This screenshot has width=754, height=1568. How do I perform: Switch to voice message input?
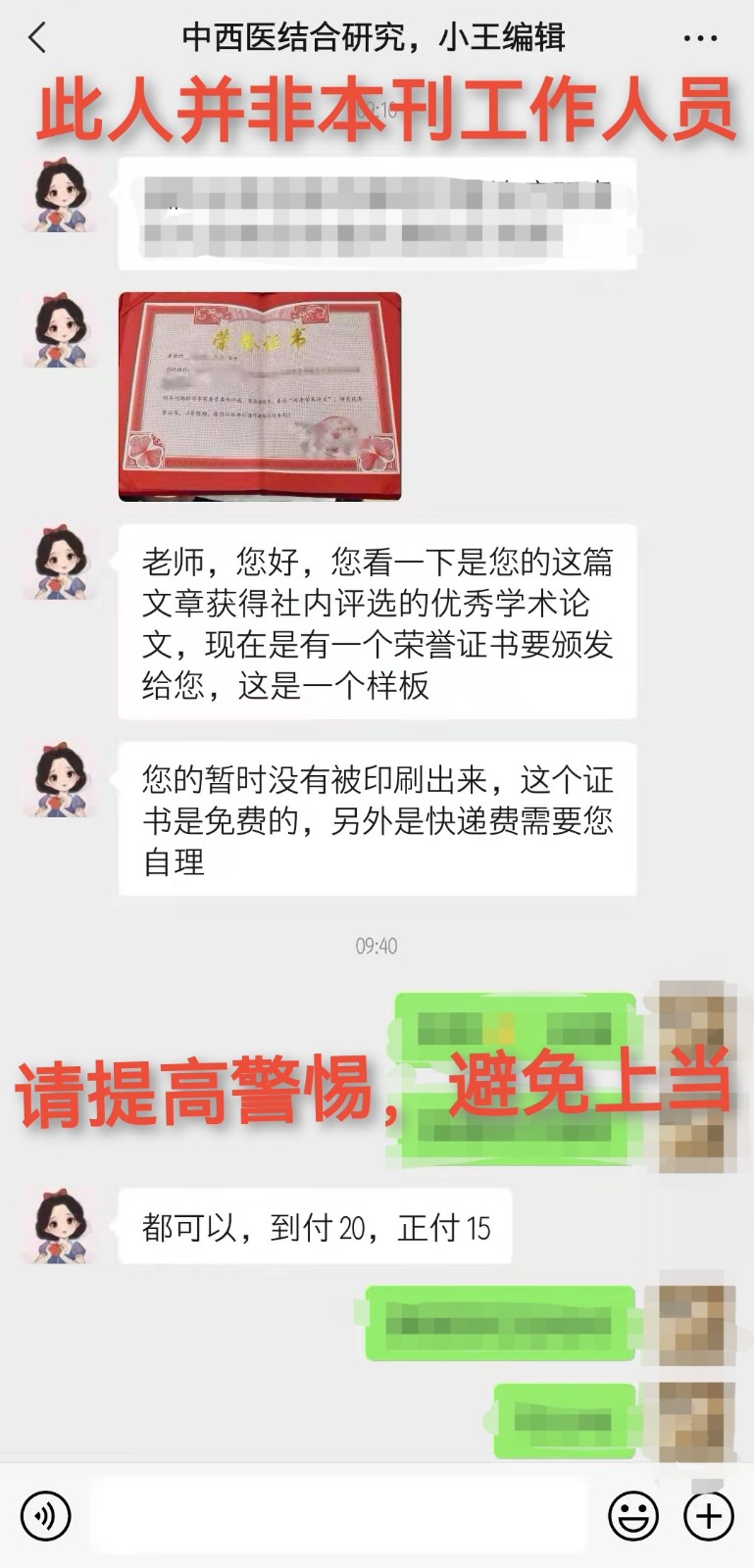(x=45, y=1515)
